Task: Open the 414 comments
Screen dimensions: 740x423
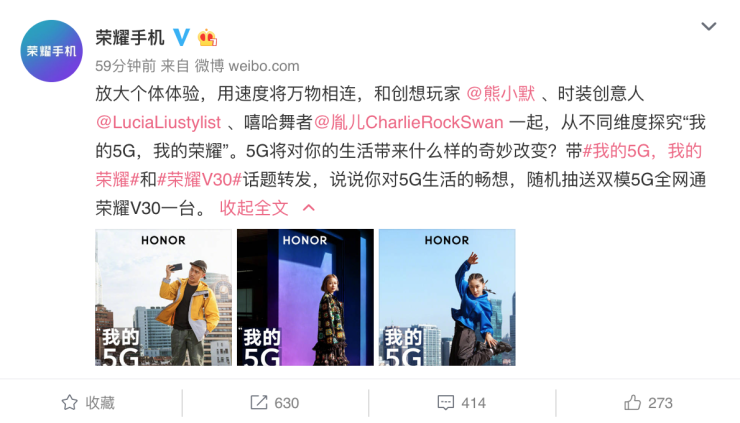Action: [461, 402]
